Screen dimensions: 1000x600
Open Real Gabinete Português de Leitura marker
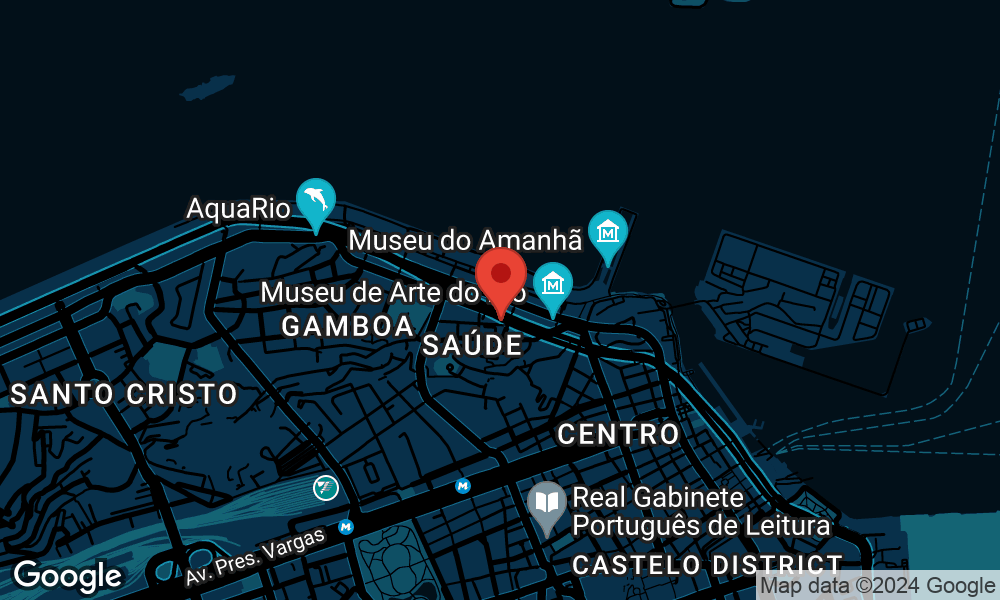547,503
